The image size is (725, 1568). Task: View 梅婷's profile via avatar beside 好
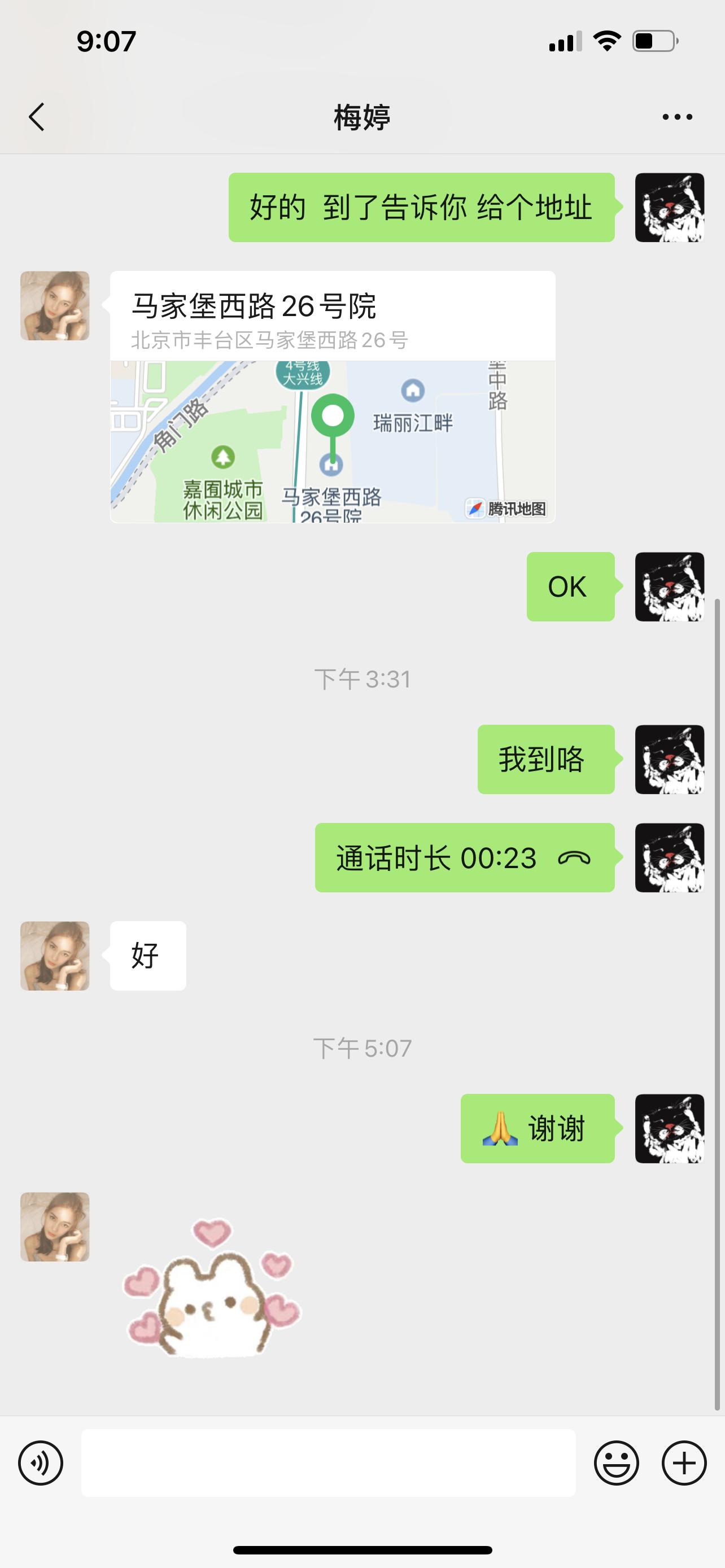(55, 955)
